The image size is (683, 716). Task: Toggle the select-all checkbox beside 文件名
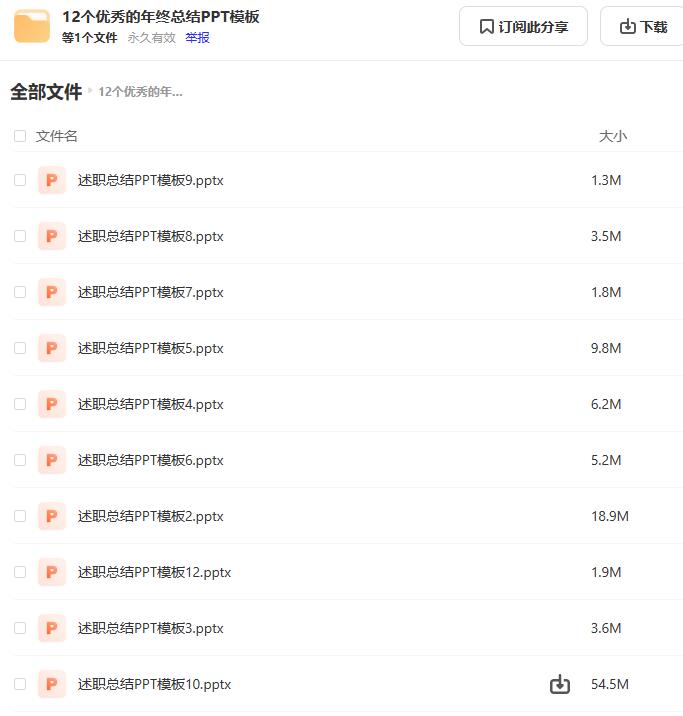point(20,136)
